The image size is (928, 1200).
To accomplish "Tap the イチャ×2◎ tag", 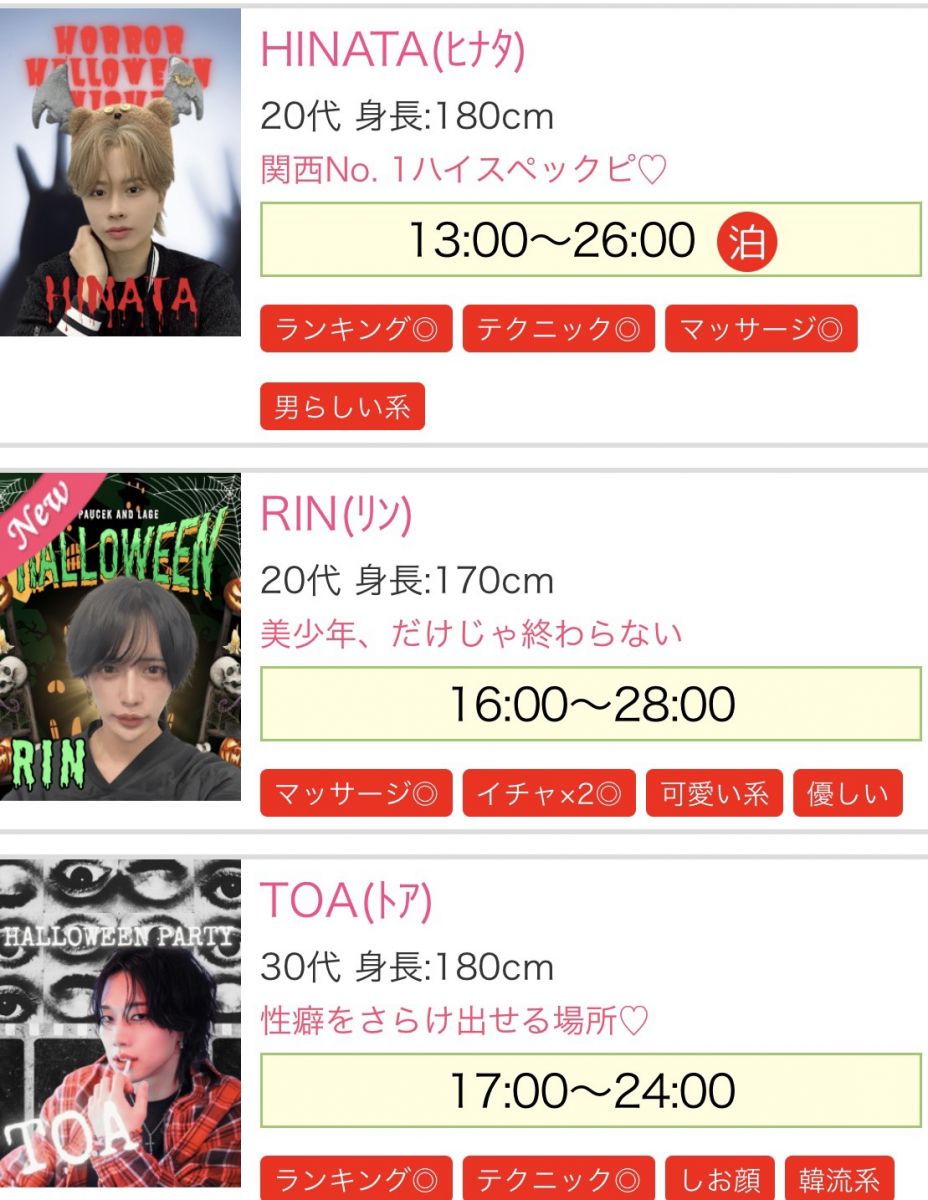I will click(548, 793).
